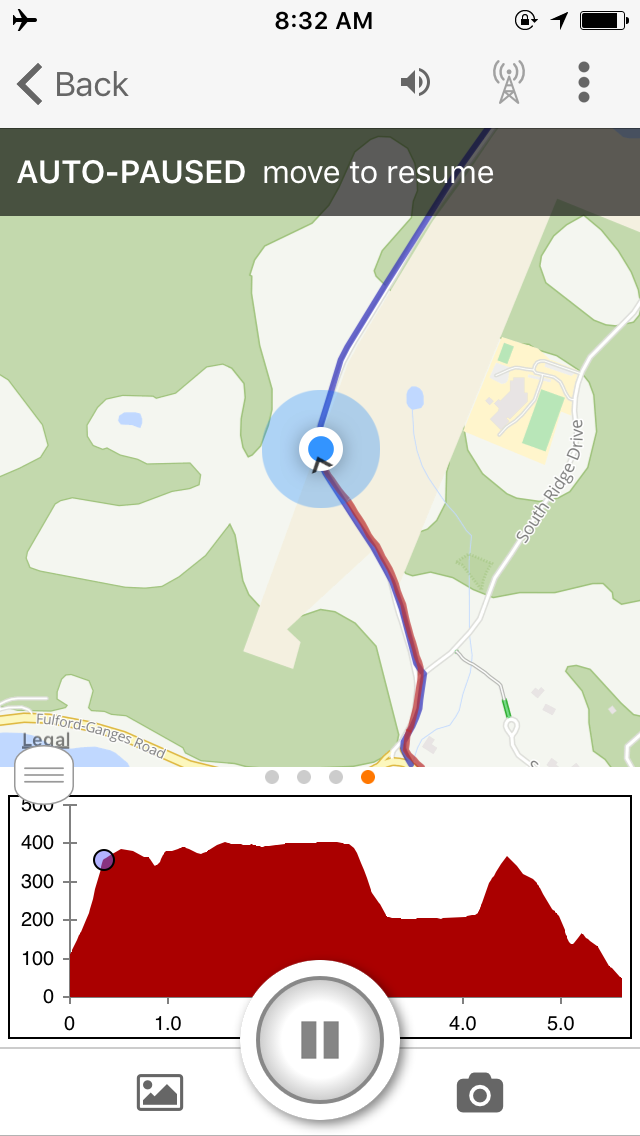Tap the round pause button
Screen dimensions: 640x1136
[320, 1040]
